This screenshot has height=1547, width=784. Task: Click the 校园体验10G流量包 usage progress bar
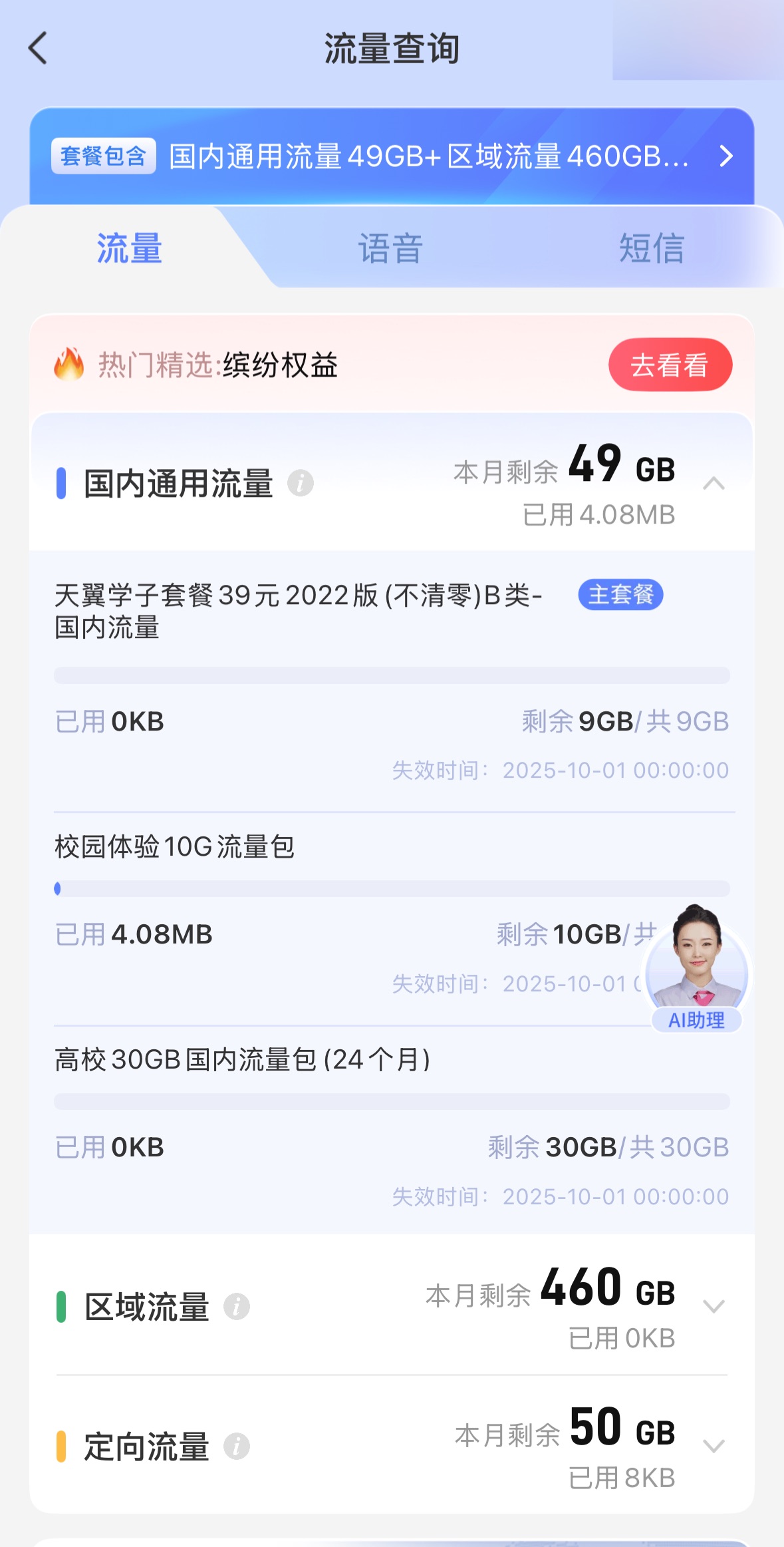tap(391, 887)
